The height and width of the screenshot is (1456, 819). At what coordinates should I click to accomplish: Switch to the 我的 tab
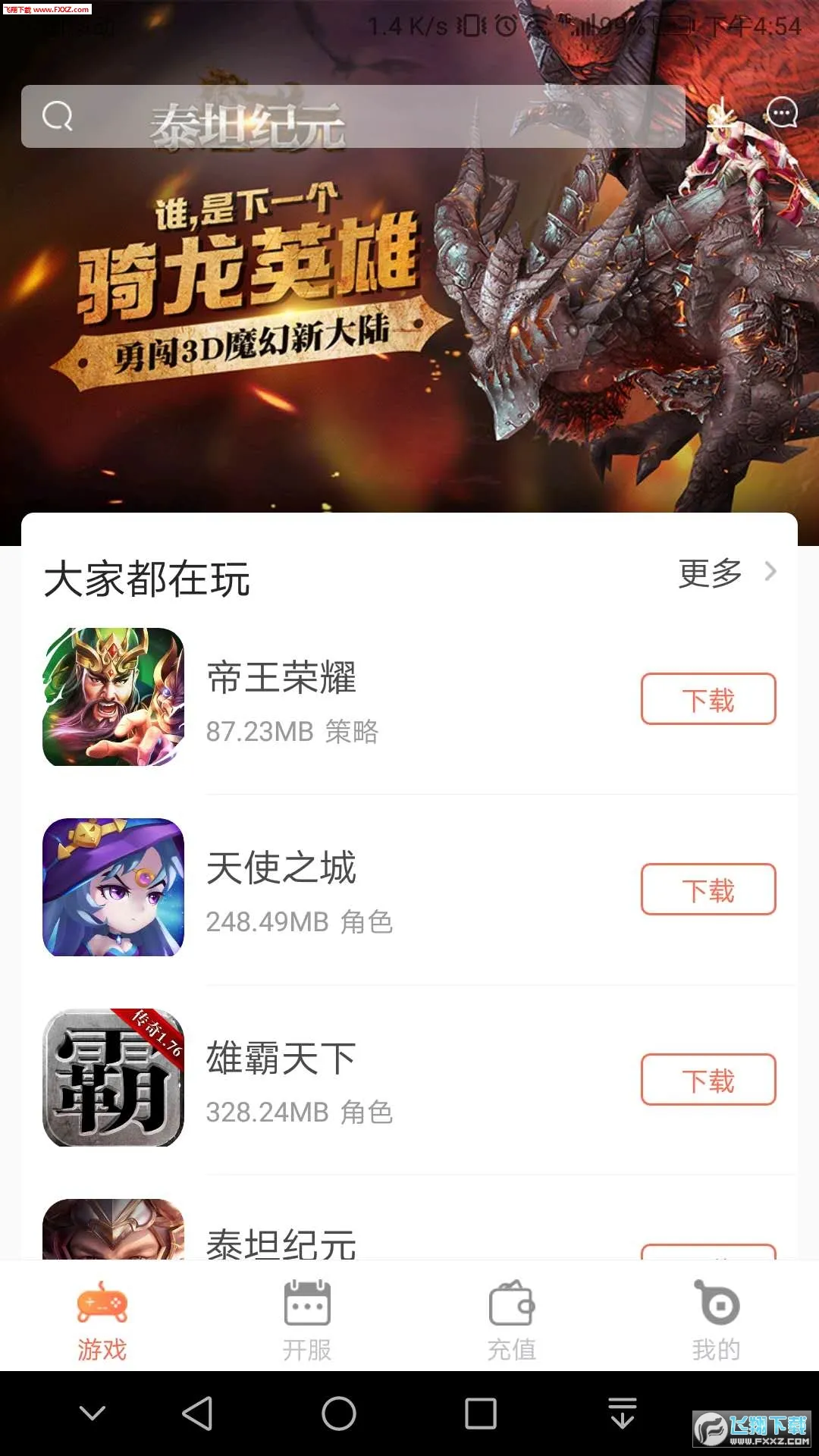tap(717, 1321)
